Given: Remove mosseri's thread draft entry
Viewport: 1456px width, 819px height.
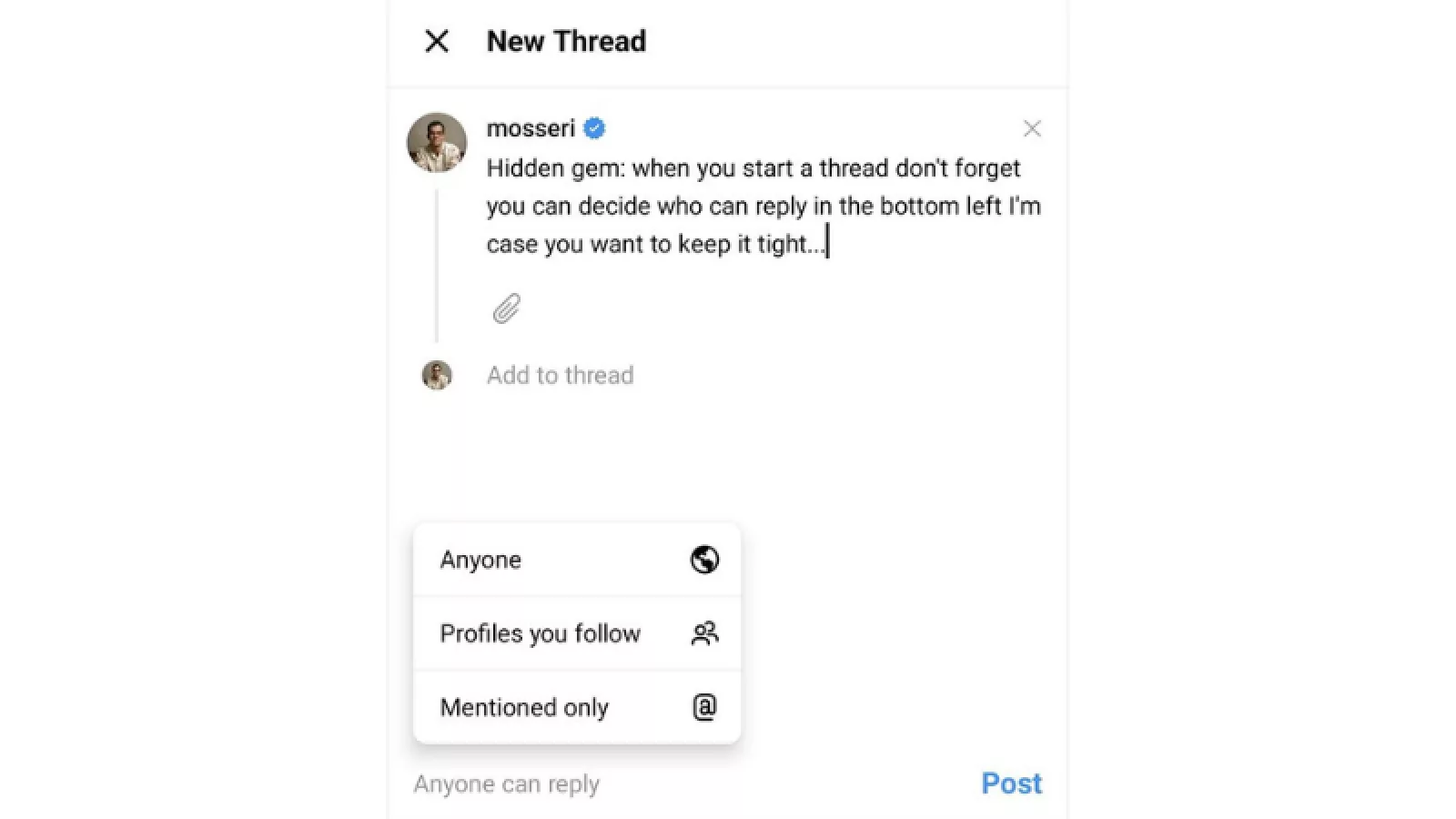Looking at the screenshot, I should click(1031, 129).
